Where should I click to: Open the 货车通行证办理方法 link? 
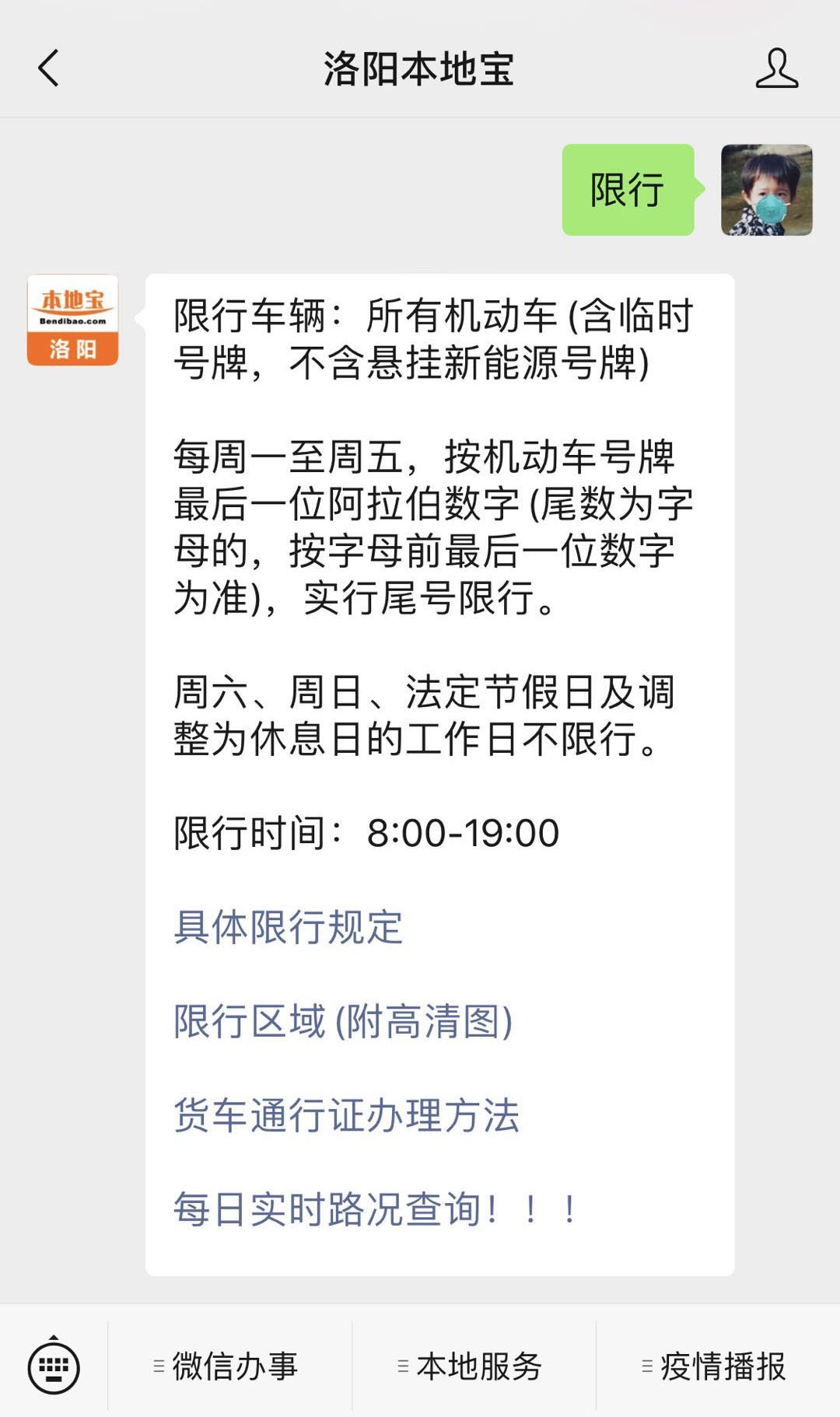coord(346,1114)
